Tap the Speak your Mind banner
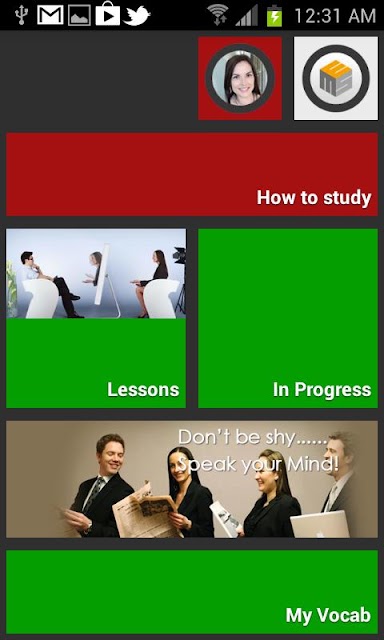384x640 pixels. pyautogui.click(x=192, y=480)
